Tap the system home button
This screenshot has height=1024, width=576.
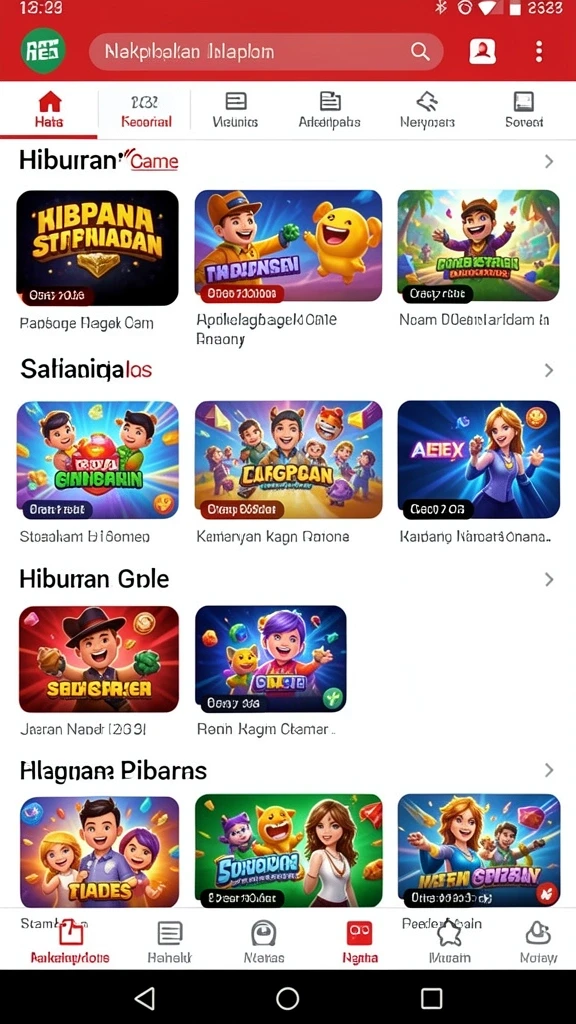tap(287, 998)
